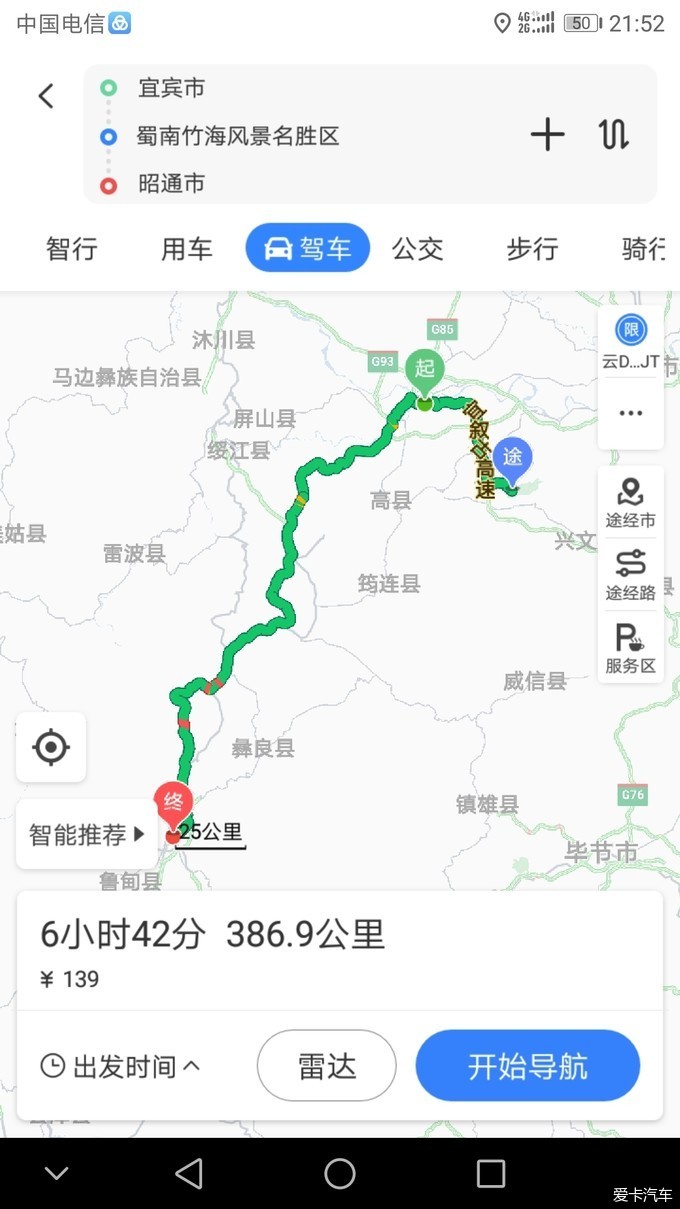Image resolution: width=680 pixels, height=1209 pixels.
Task: Expand the 智能推荐 route preference
Action: click(x=87, y=834)
